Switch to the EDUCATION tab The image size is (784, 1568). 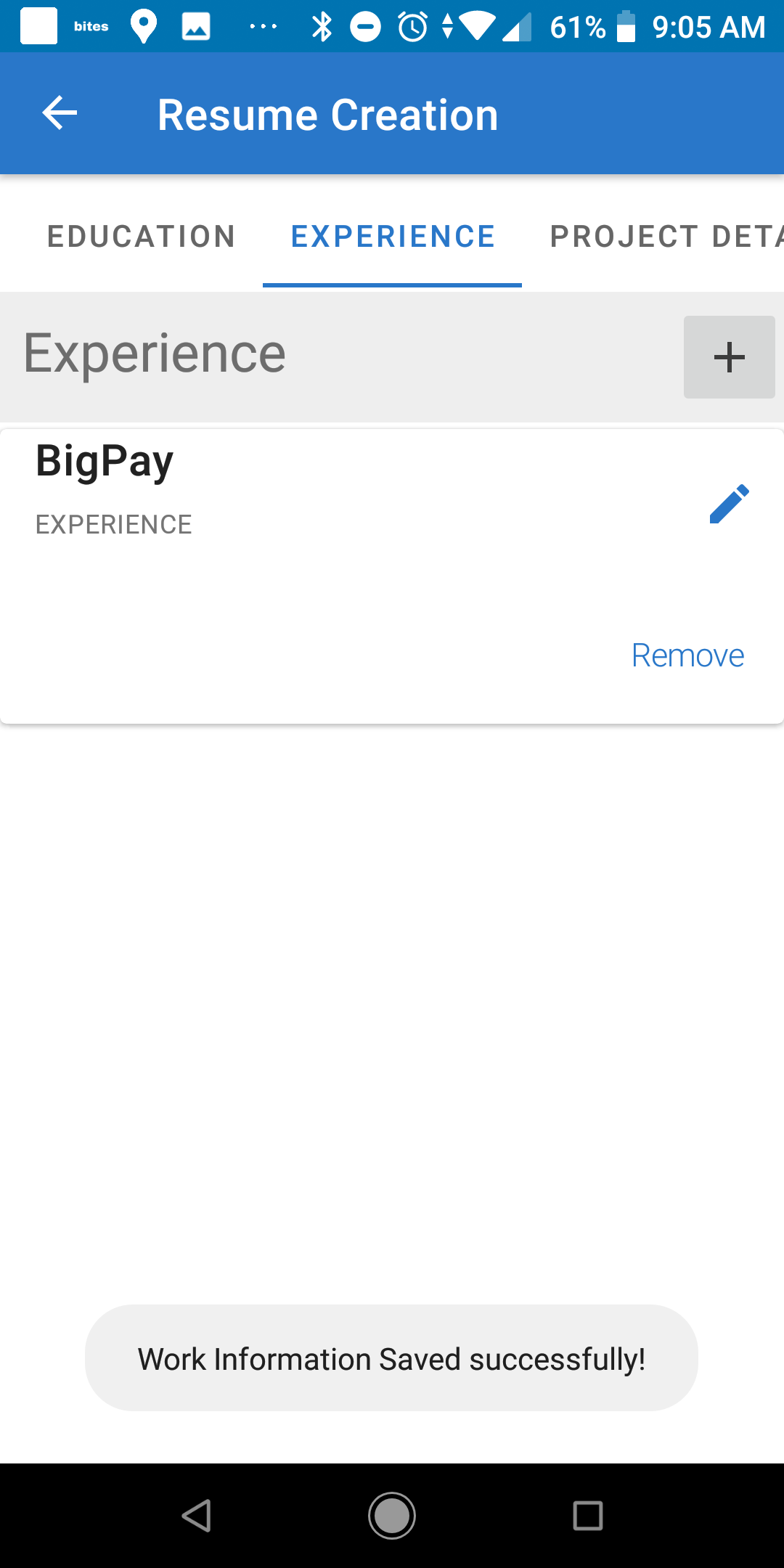pyautogui.click(x=140, y=235)
